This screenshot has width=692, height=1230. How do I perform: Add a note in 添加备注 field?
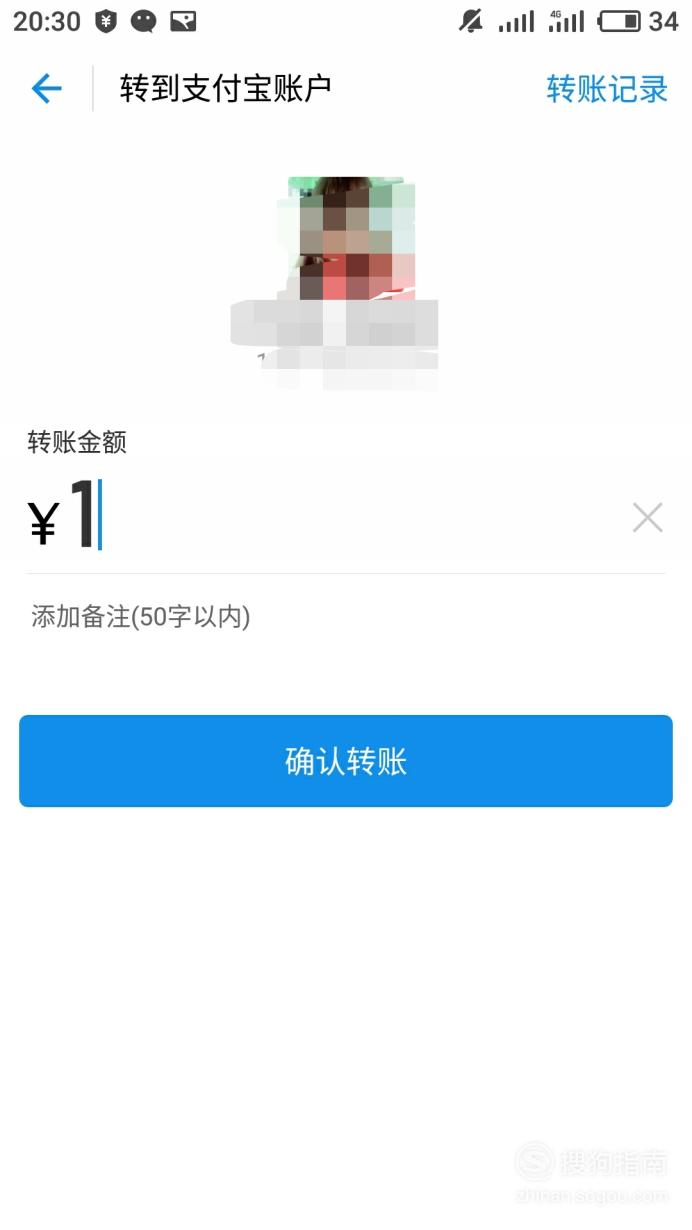pos(346,617)
